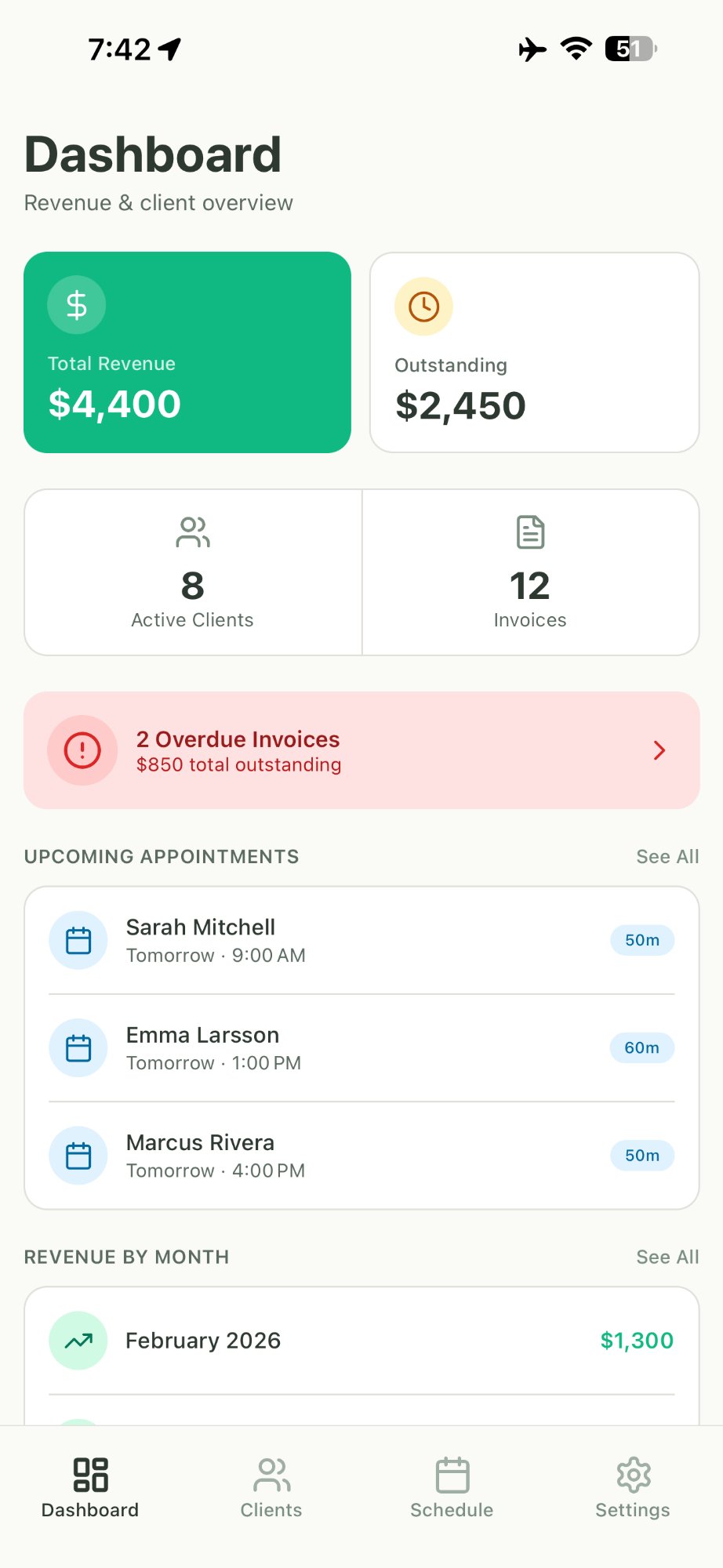The height and width of the screenshot is (1568, 723).
Task: Click the Active Clients people icon
Action: coord(192,532)
